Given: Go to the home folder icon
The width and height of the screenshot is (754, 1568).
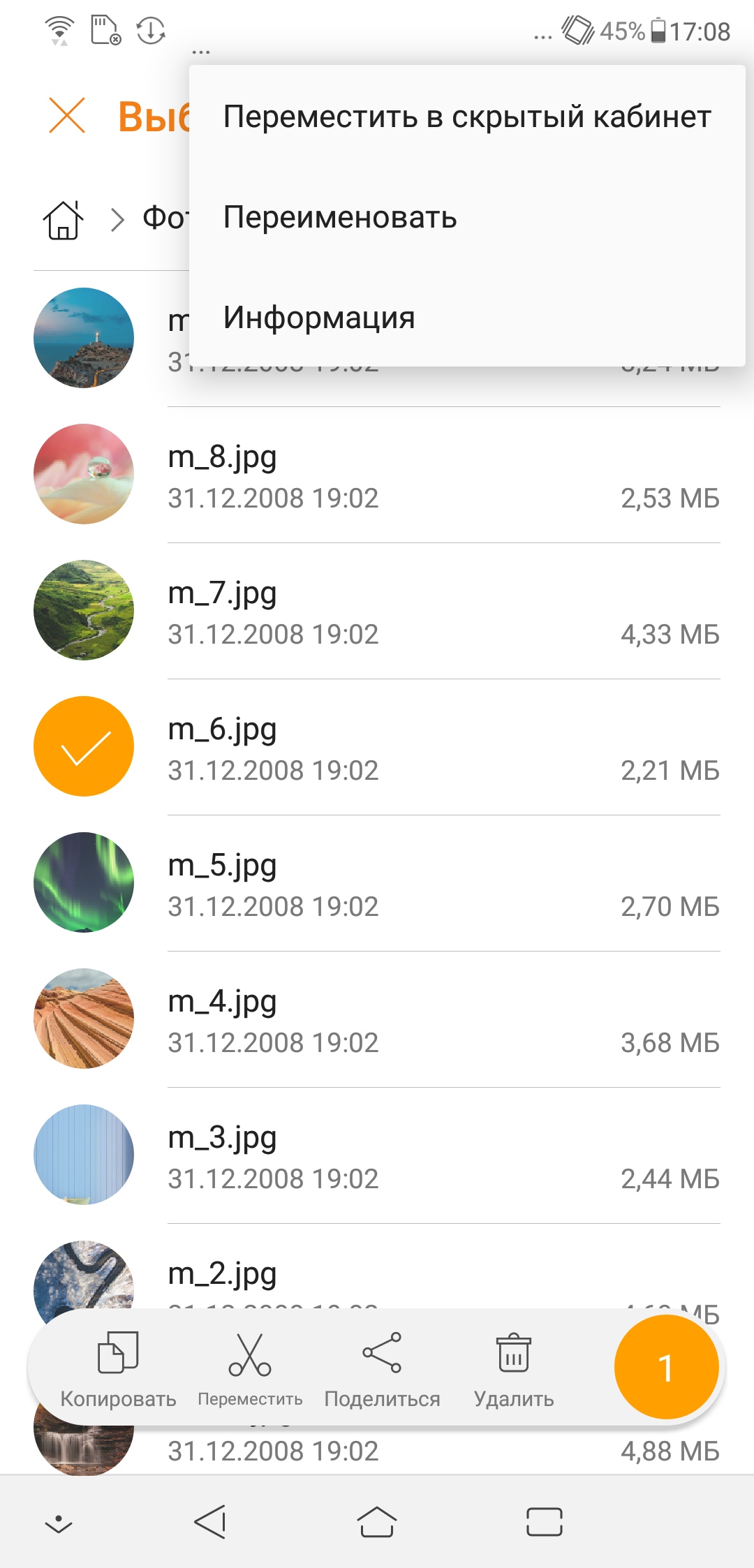Looking at the screenshot, I should (x=64, y=220).
